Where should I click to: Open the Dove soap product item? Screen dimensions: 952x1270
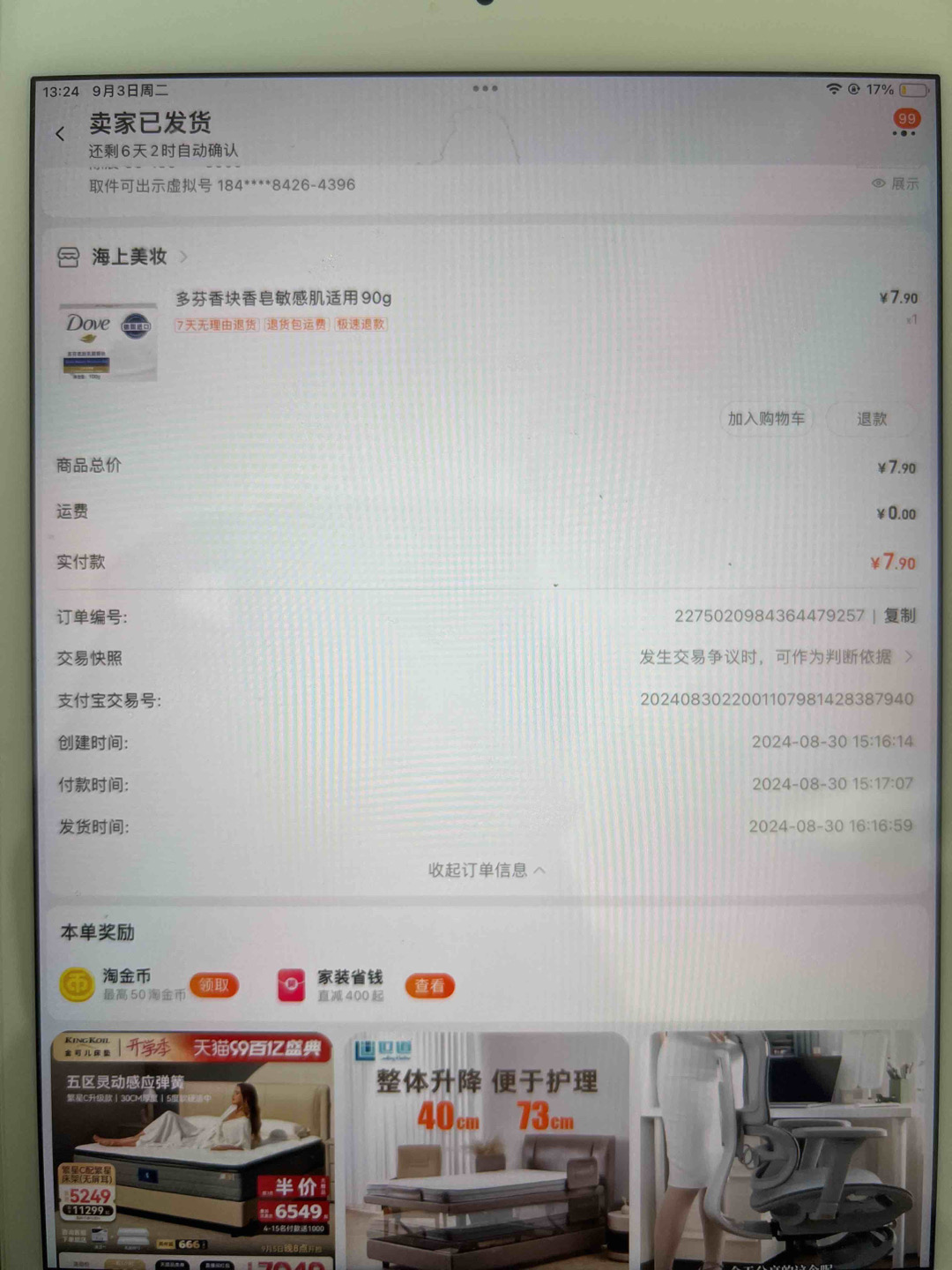[282, 299]
